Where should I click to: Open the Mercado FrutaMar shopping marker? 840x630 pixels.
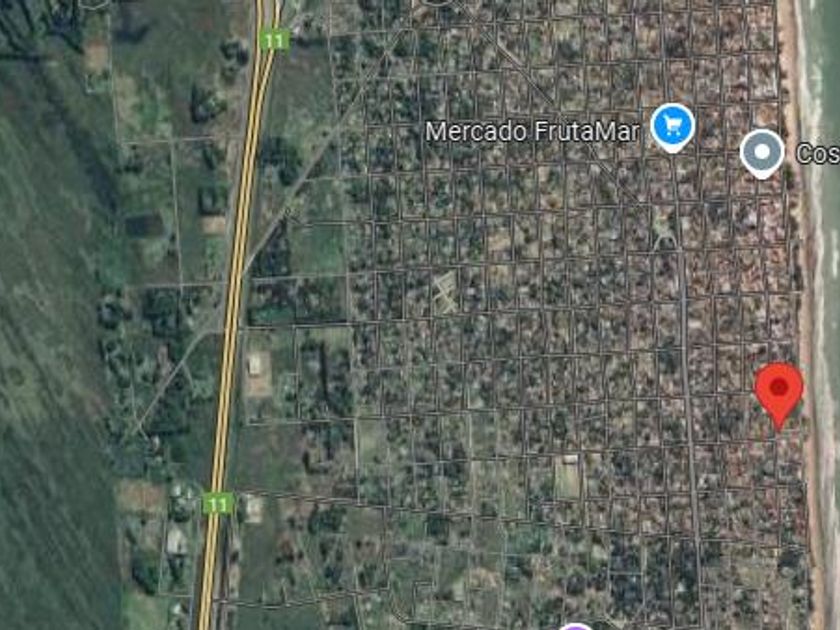coord(672,127)
